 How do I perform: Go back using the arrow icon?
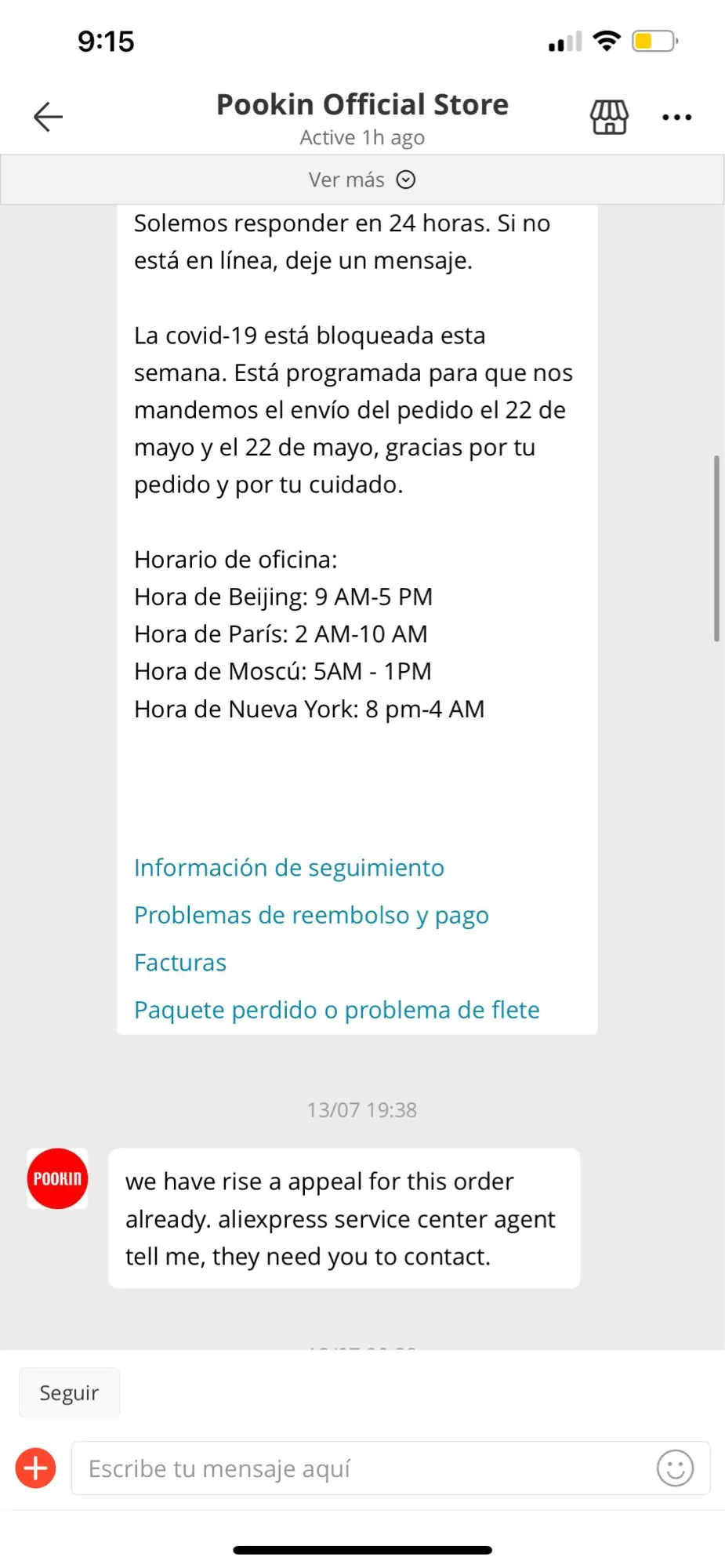point(48,117)
